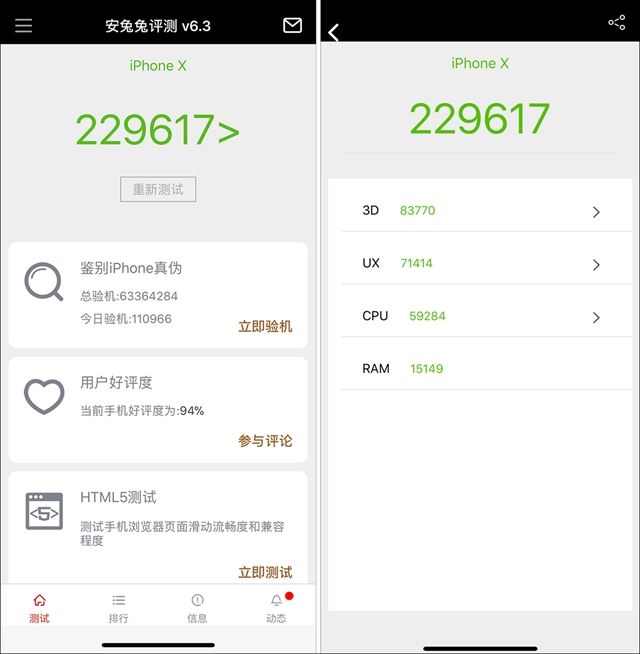Share the benchmark score result
640x654 pixels.
click(x=616, y=22)
